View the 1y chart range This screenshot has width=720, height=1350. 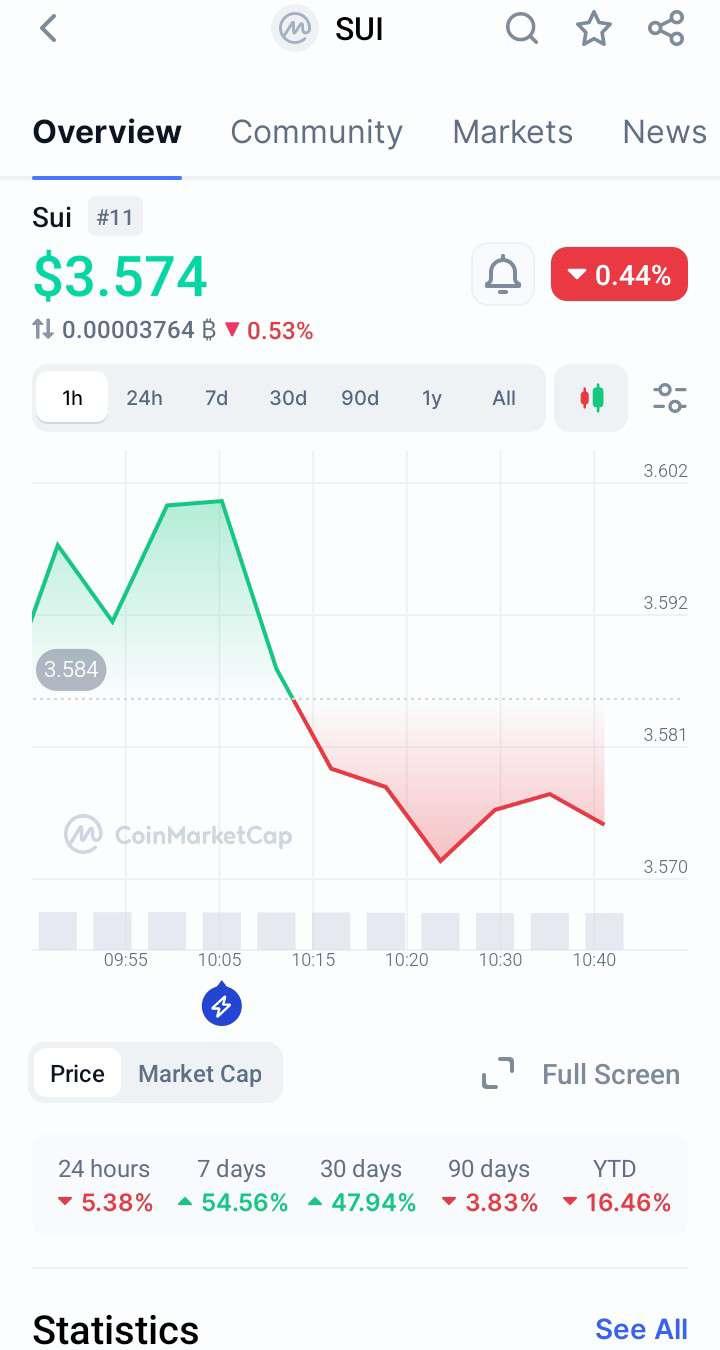432,398
